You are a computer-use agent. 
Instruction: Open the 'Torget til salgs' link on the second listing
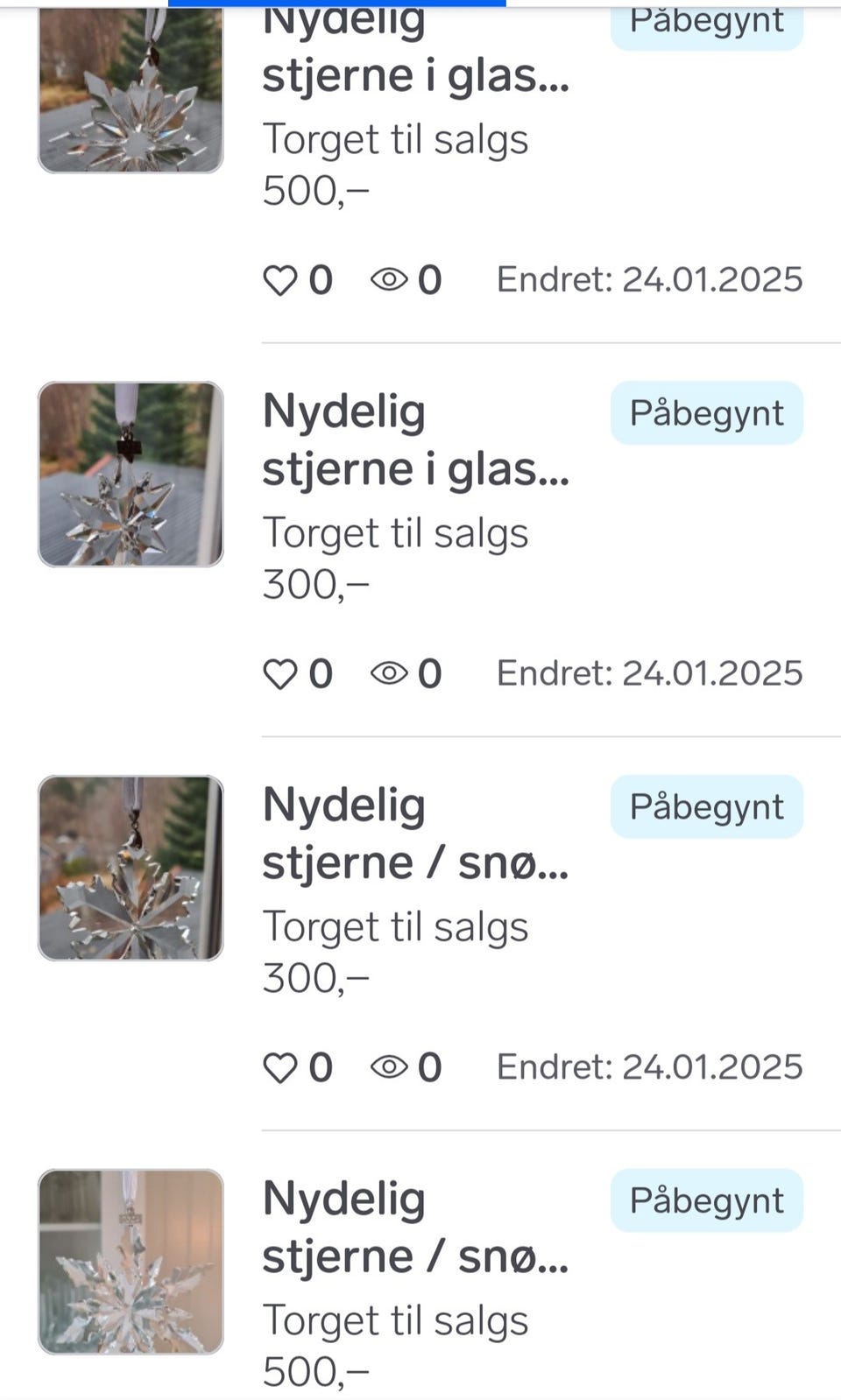(395, 531)
